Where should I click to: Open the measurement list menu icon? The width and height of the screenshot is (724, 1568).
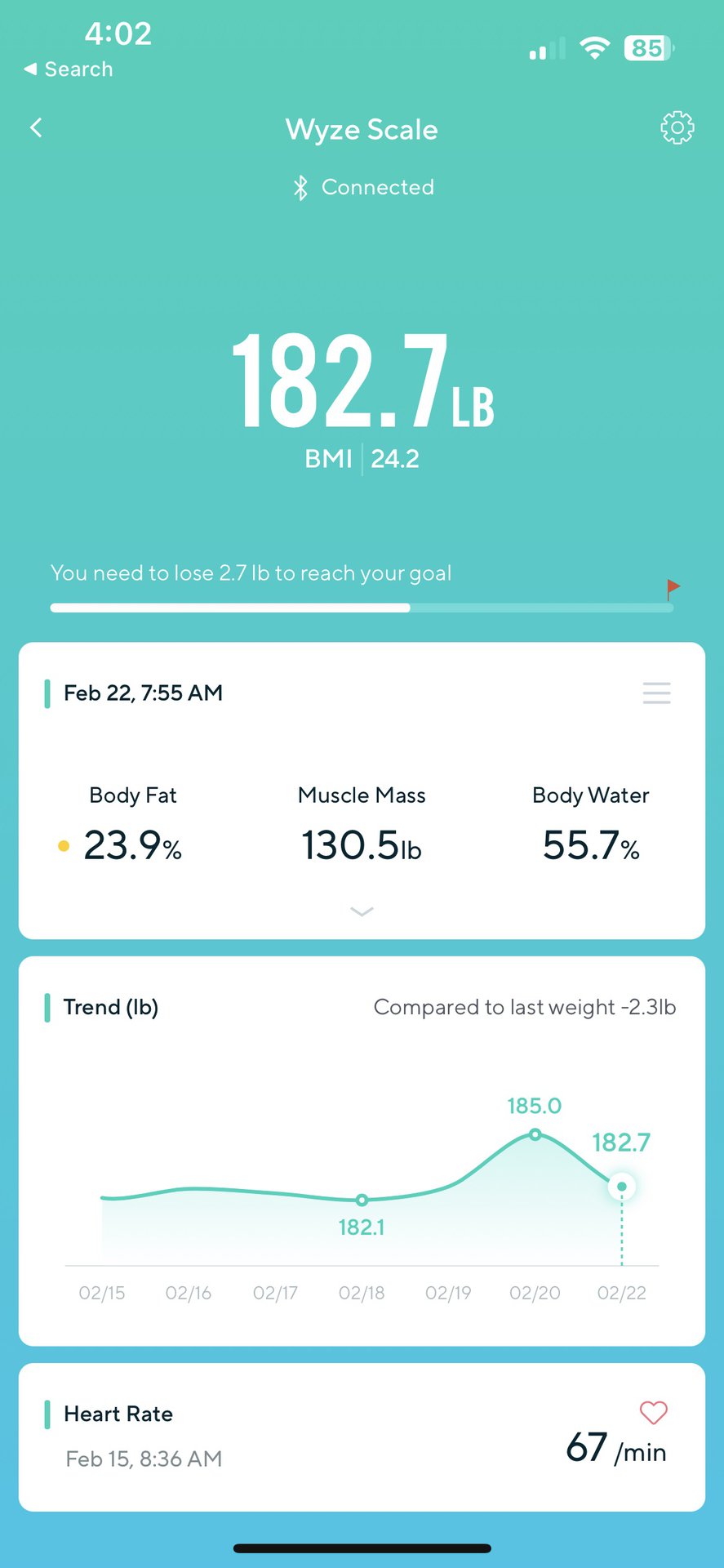pos(656,693)
